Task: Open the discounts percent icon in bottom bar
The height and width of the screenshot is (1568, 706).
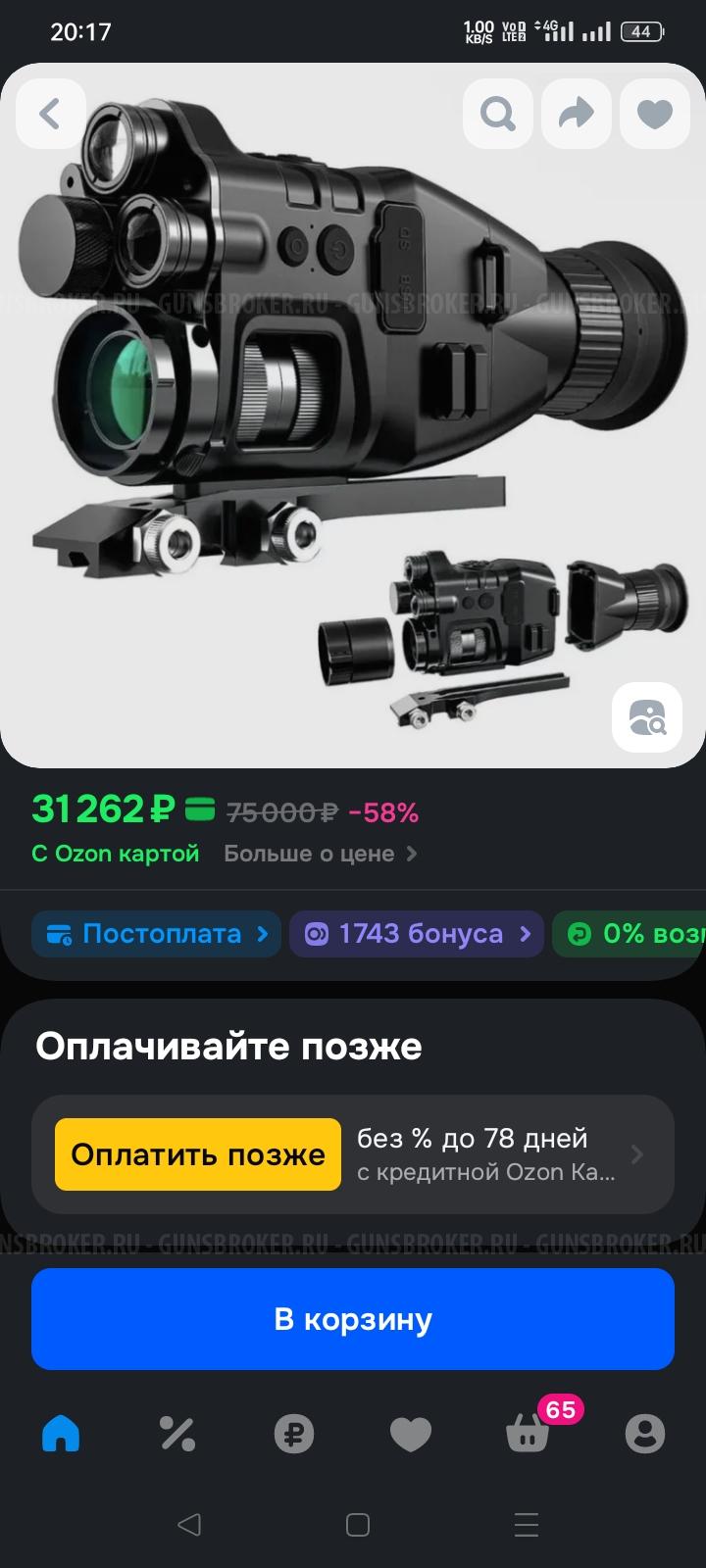Action: 177,1434
